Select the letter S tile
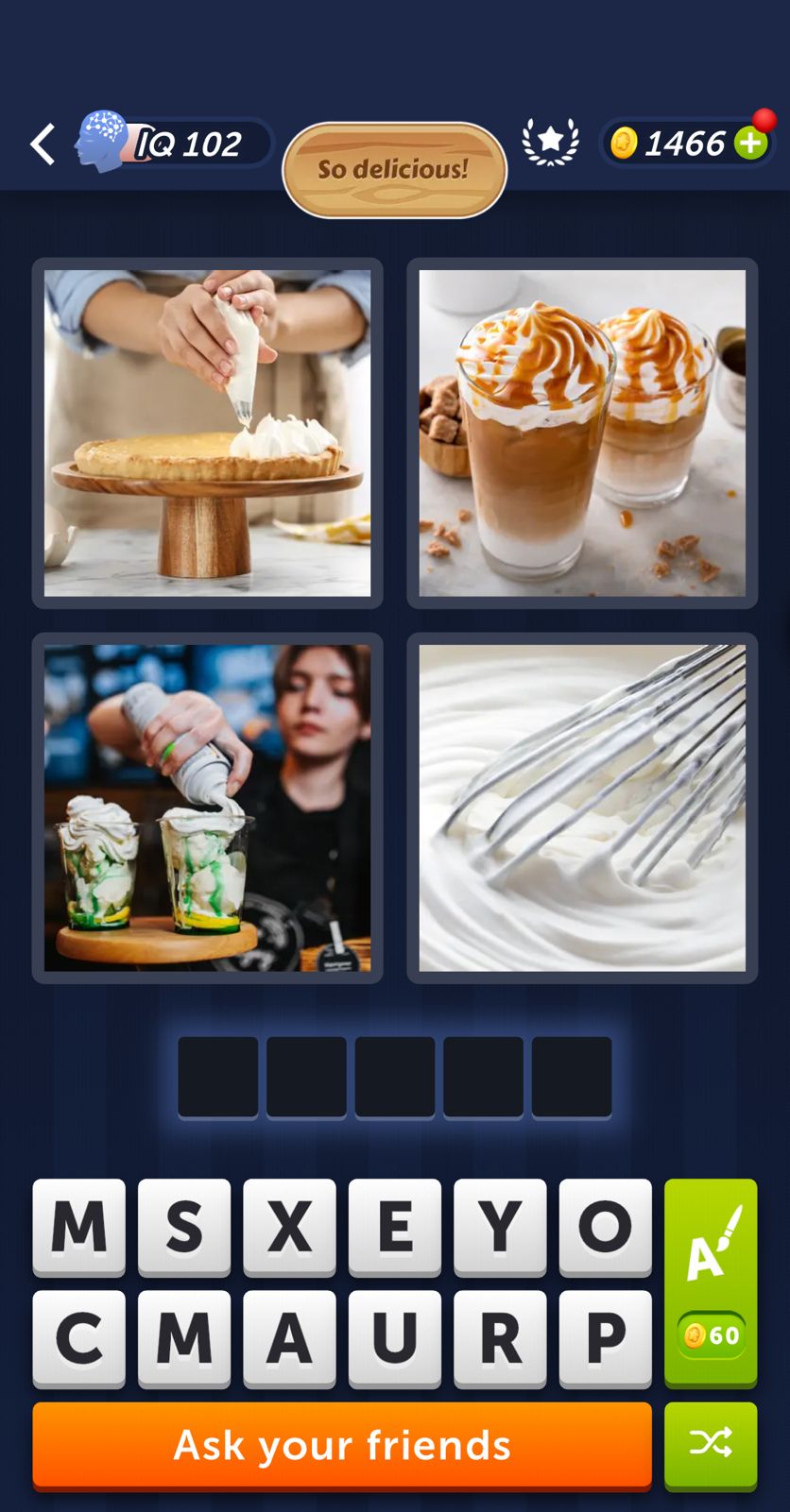Image resolution: width=790 pixels, height=1512 pixels. (184, 1226)
